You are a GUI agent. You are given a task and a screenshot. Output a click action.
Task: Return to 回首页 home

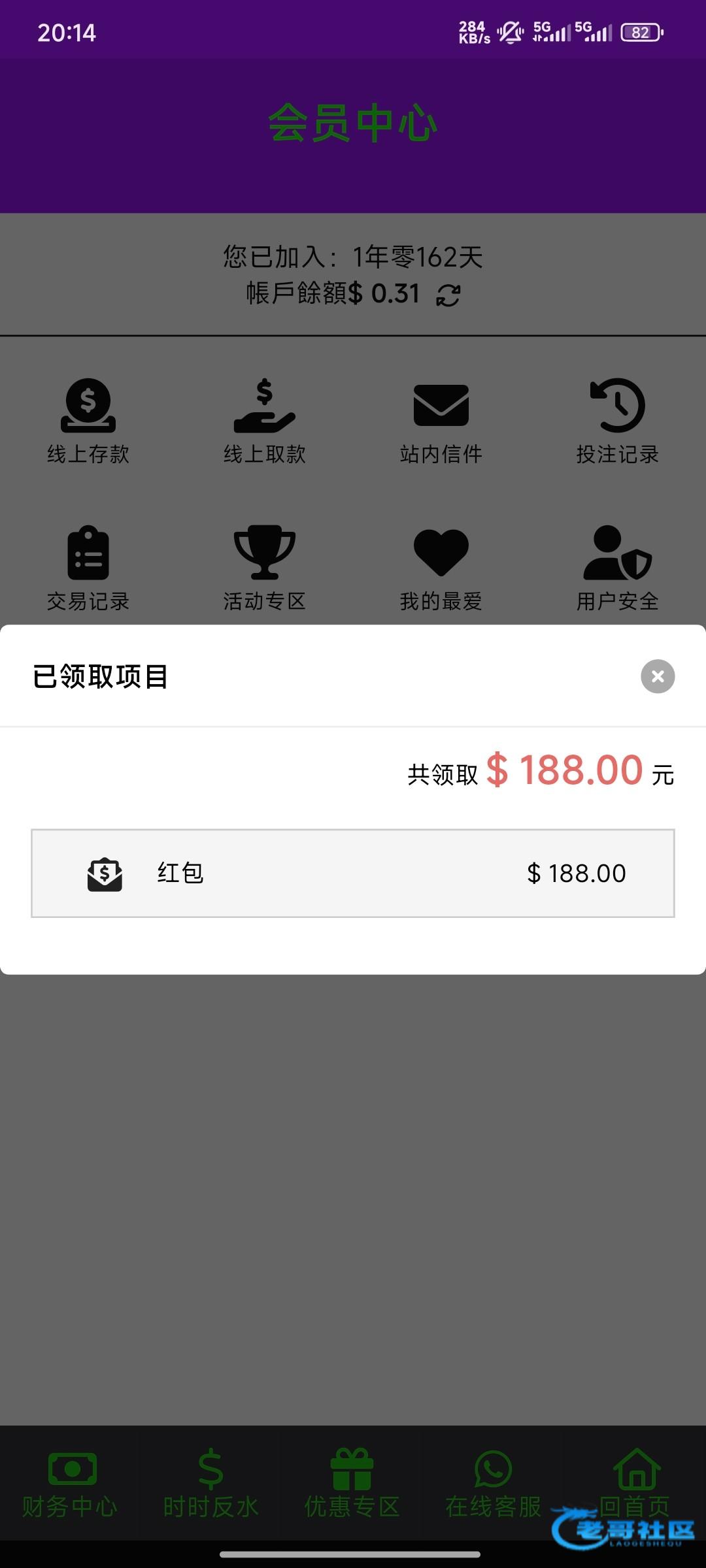pos(635,1483)
